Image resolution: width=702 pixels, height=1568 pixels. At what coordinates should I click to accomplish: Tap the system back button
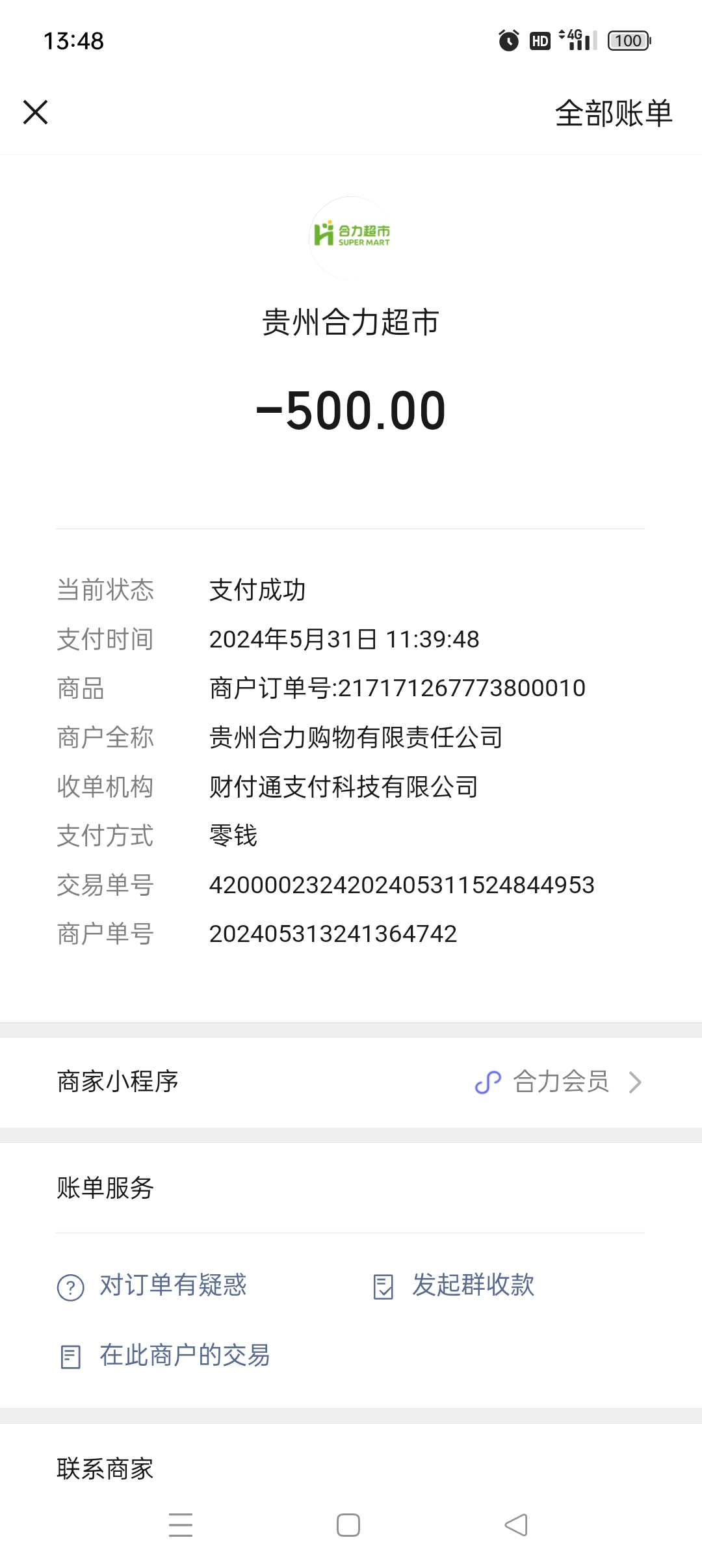516,1524
